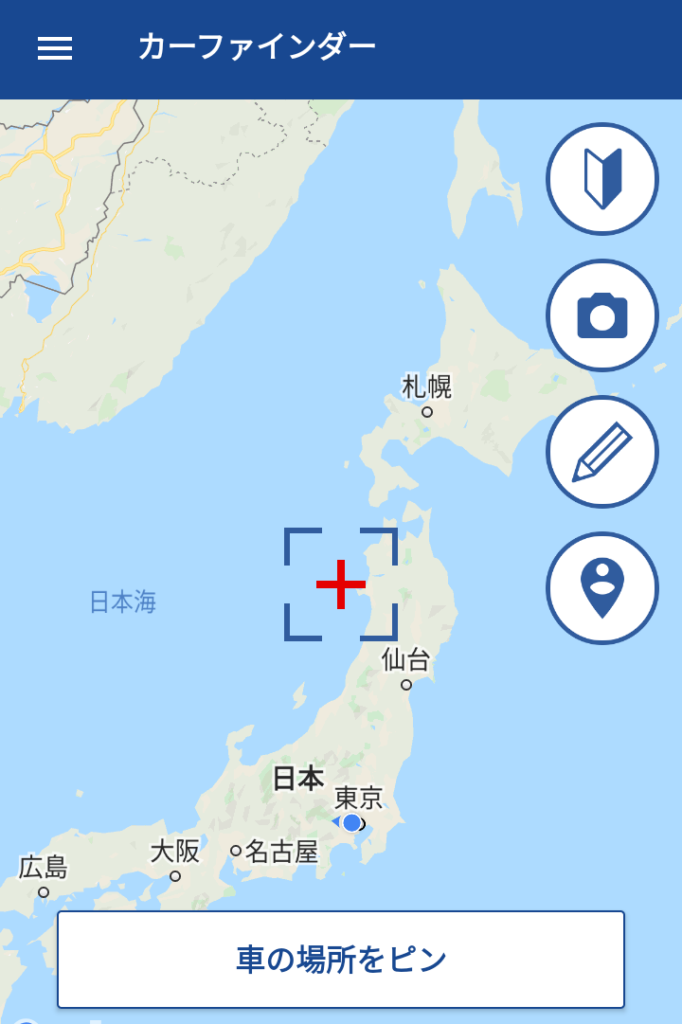Open the camera button
This screenshot has height=1024, width=682.
[x=602, y=316]
